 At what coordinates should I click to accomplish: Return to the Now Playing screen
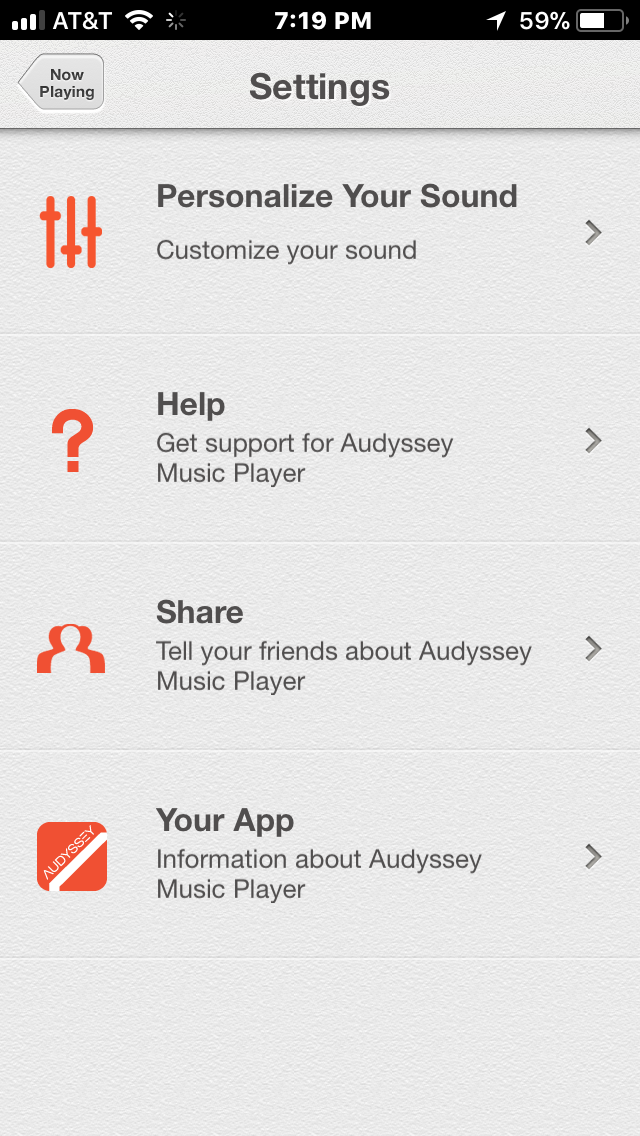(x=62, y=83)
